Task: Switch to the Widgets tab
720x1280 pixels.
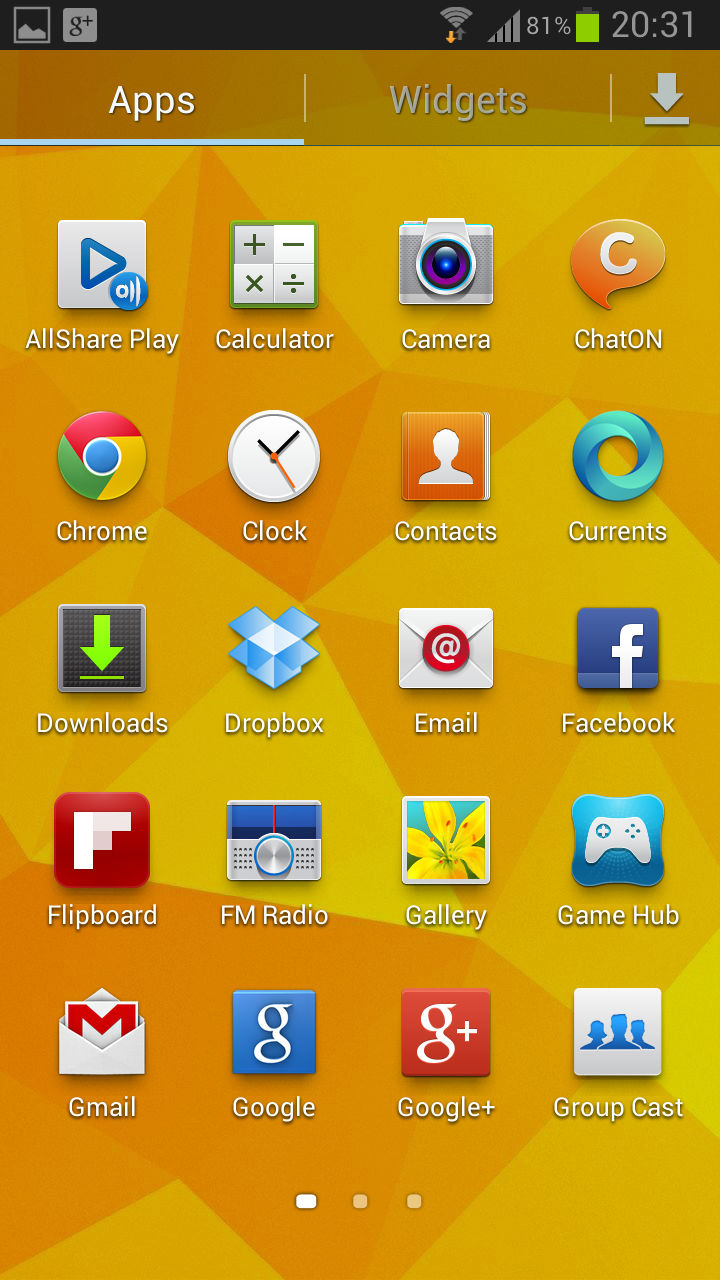Action: coord(457,100)
